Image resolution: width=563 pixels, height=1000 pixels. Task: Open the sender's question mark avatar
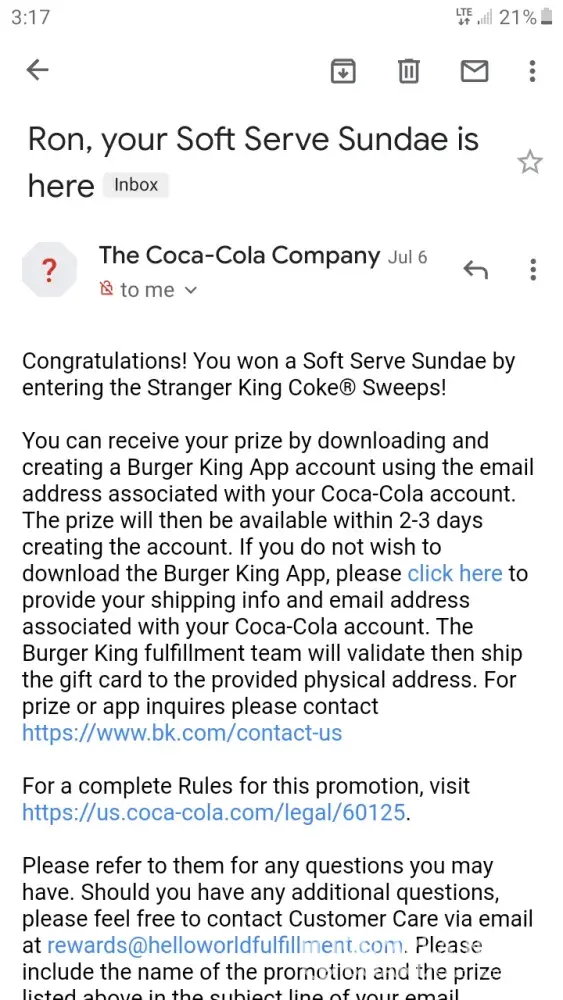[50, 270]
